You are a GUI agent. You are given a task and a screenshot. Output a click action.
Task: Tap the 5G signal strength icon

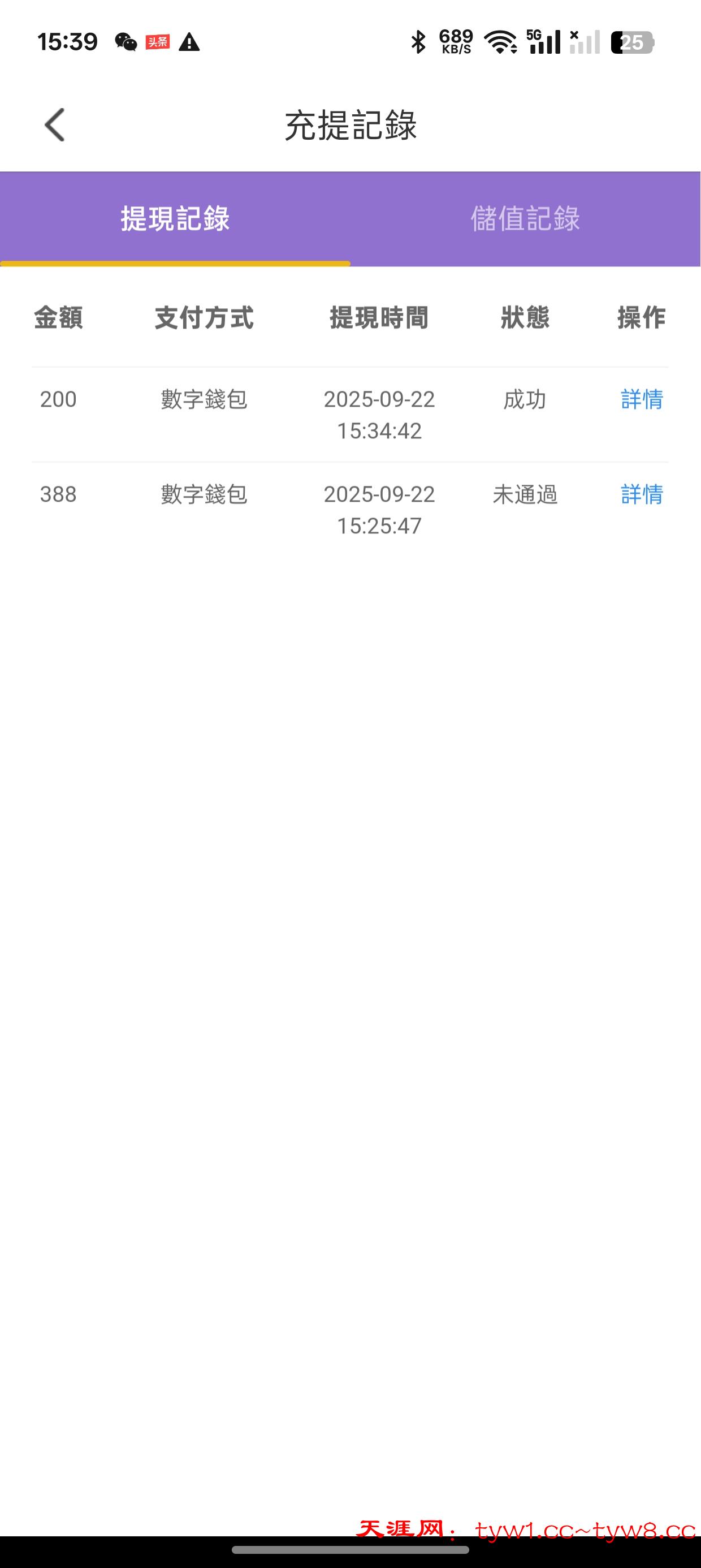(x=543, y=41)
